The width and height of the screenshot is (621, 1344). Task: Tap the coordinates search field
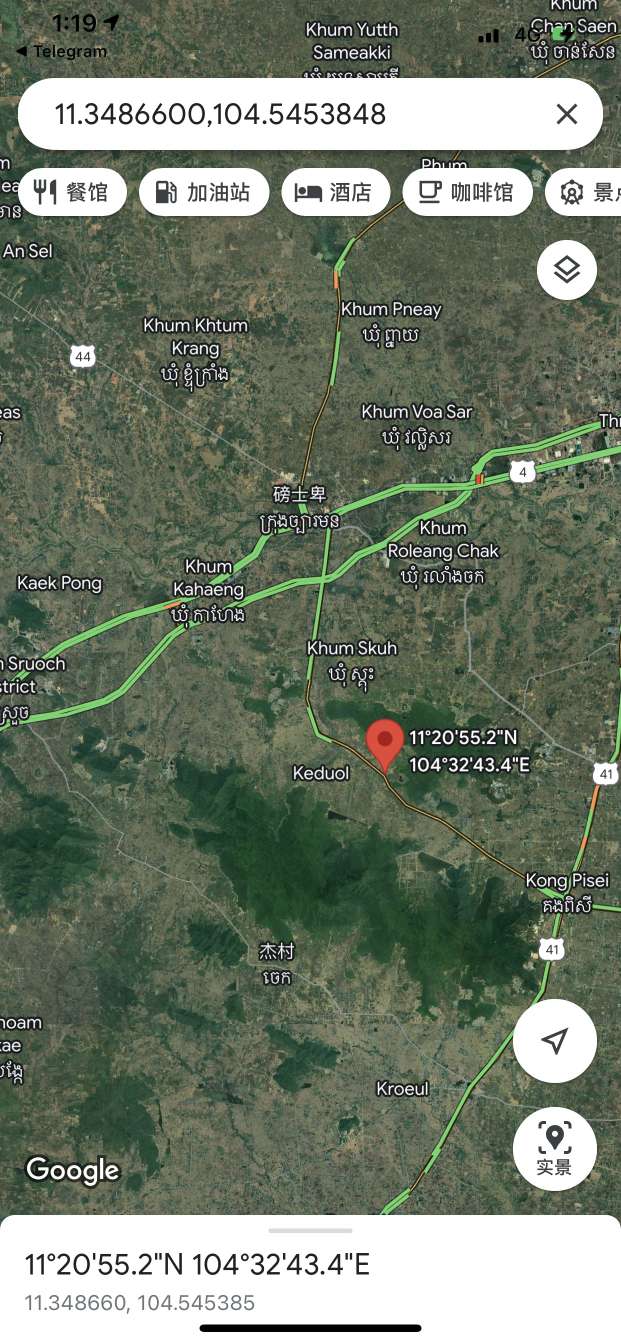click(280, 114)
